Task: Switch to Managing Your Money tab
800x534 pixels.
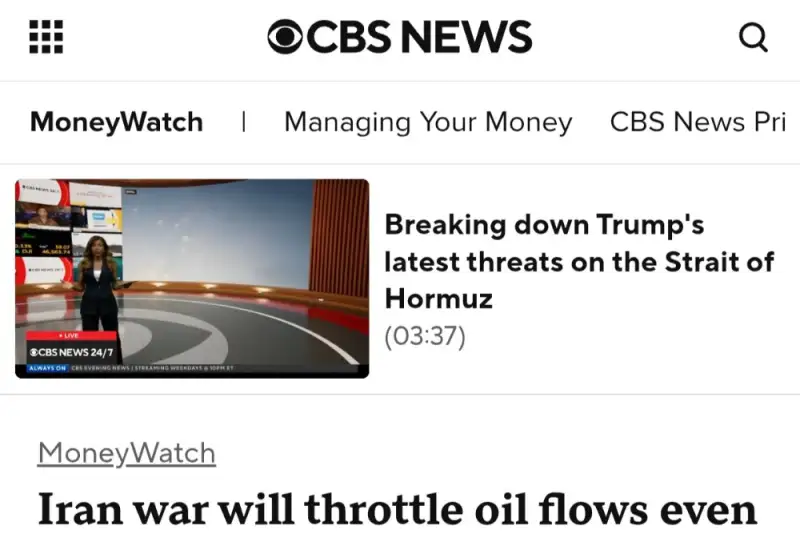Action: (428, 122)
